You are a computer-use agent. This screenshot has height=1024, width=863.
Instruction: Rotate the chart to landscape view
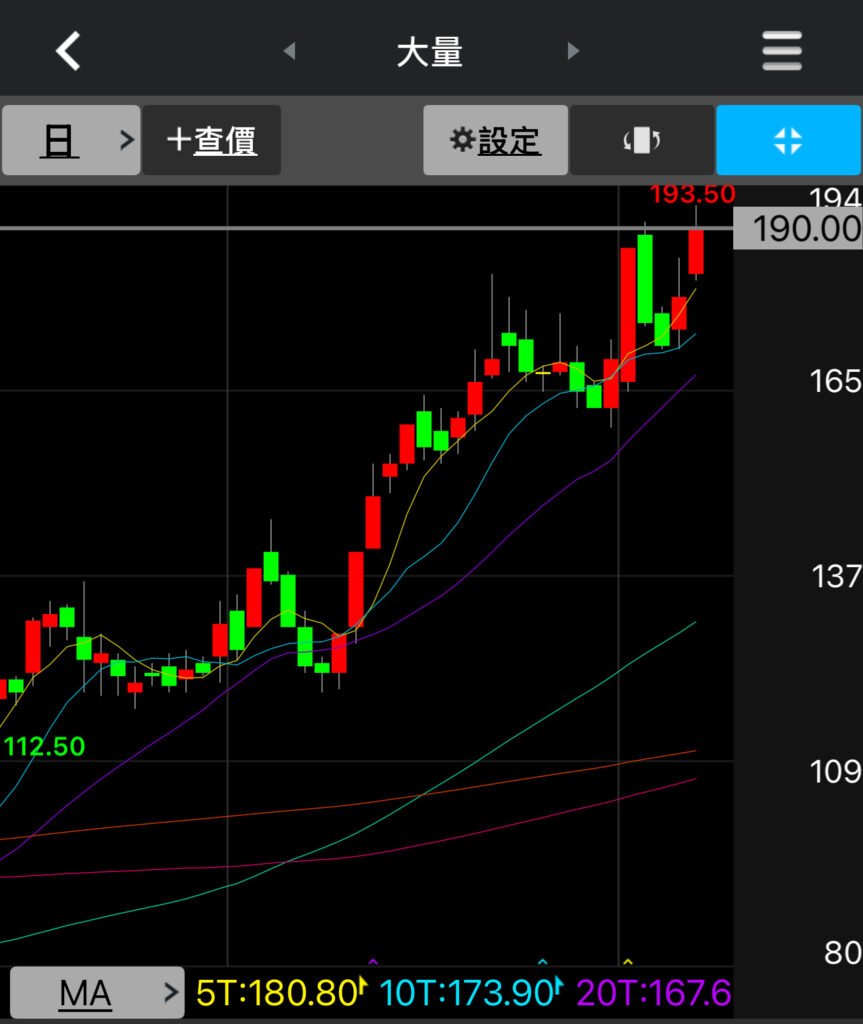point(642,141)
